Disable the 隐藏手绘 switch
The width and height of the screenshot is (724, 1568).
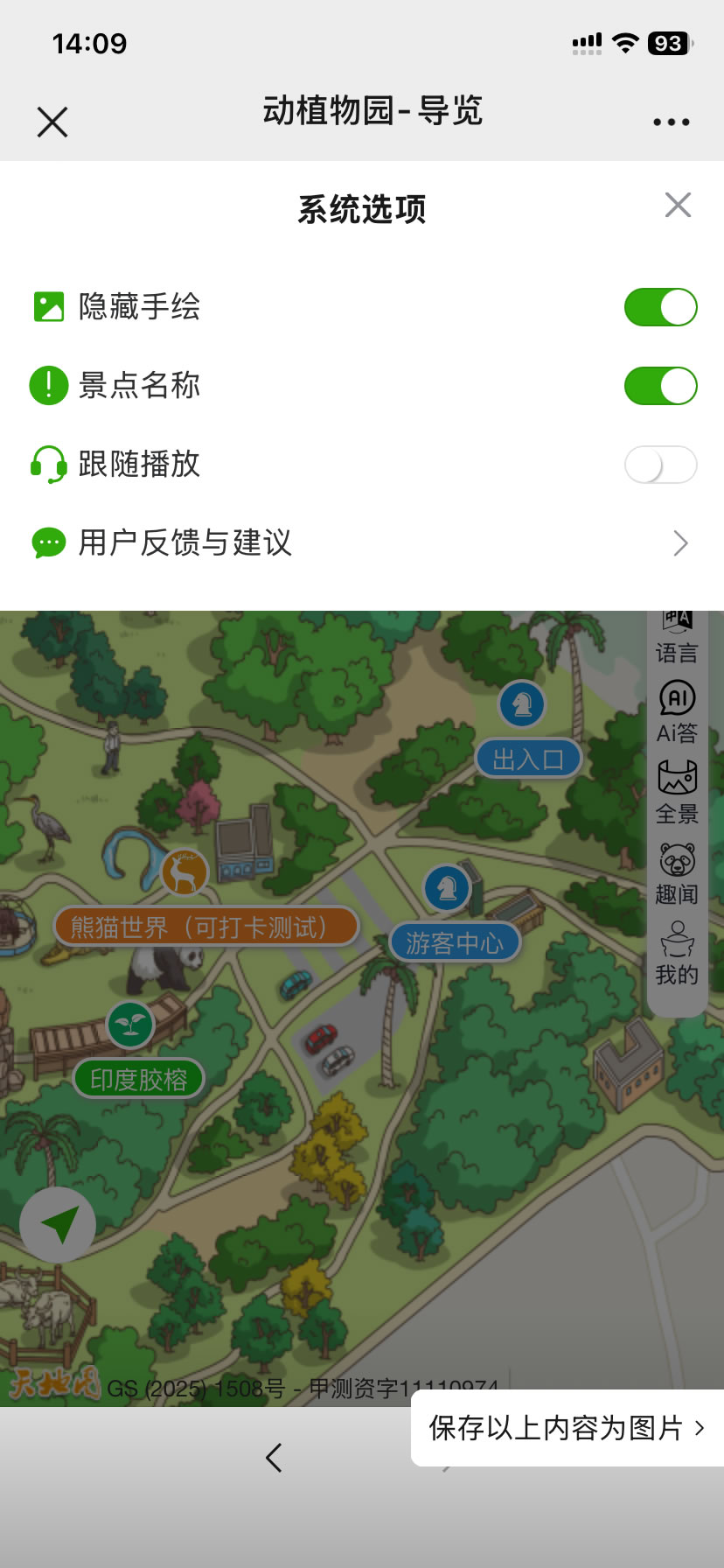pyautogui.click(x=660, y=308)
